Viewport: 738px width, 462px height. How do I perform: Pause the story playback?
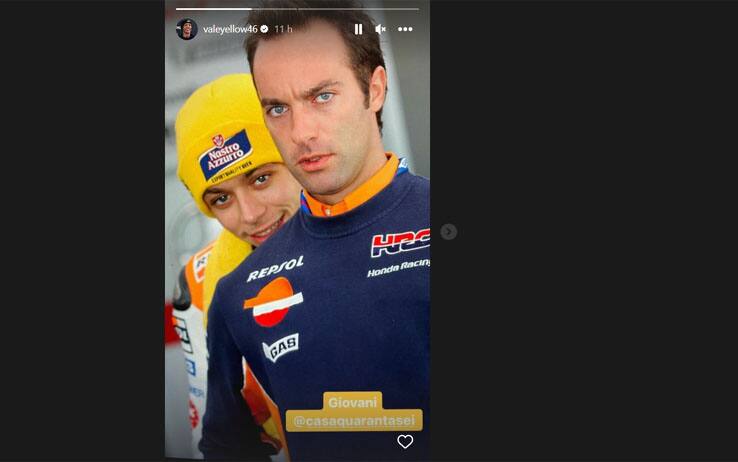click(358, 29)
